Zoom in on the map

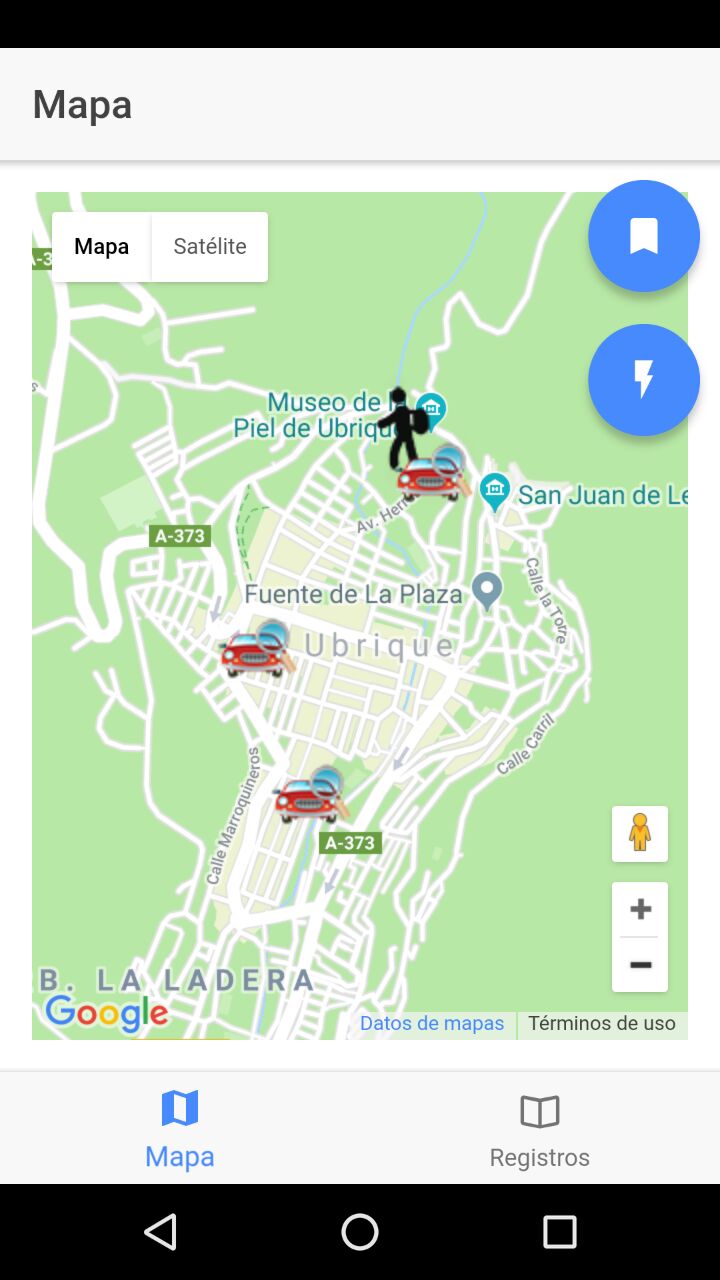(640, 909)
